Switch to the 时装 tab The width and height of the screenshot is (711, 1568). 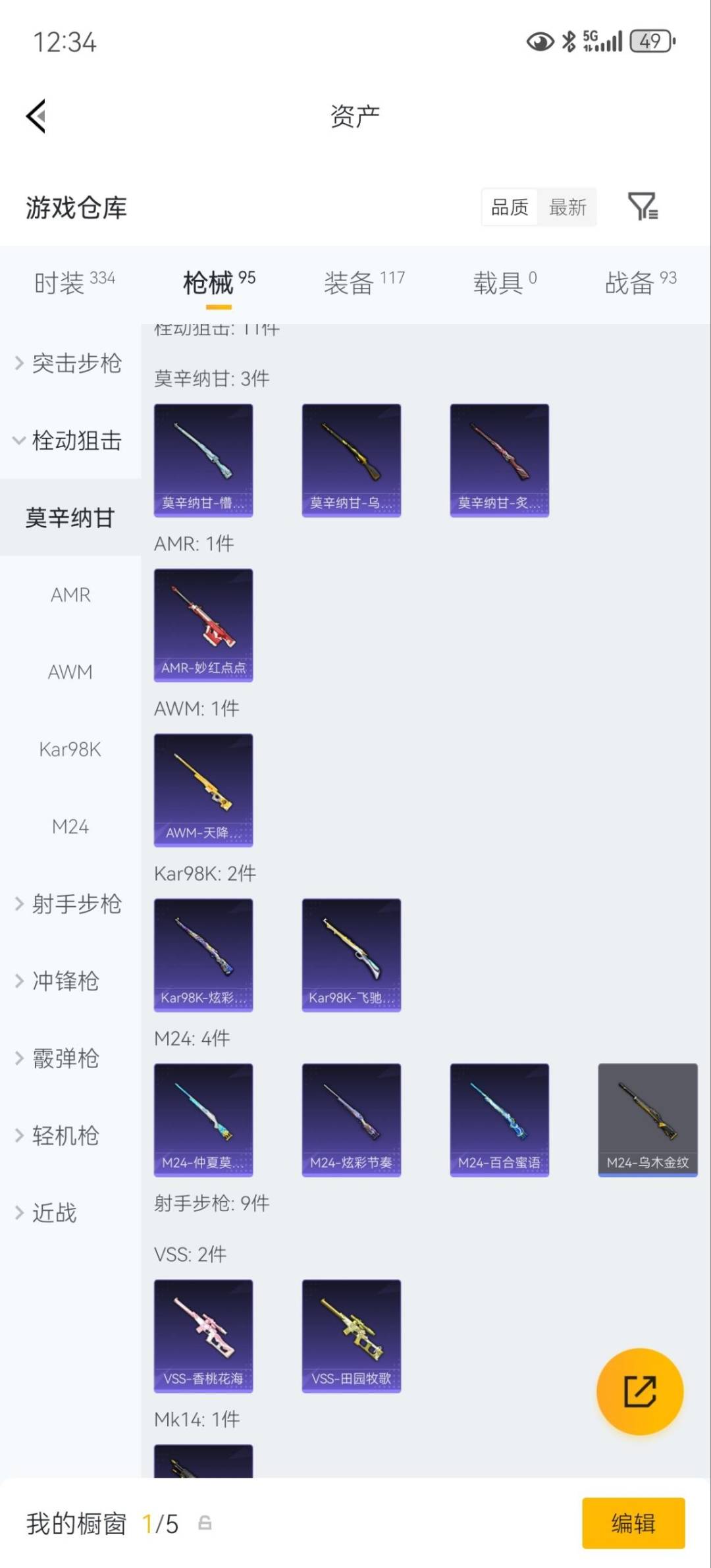tap(72, 279)
